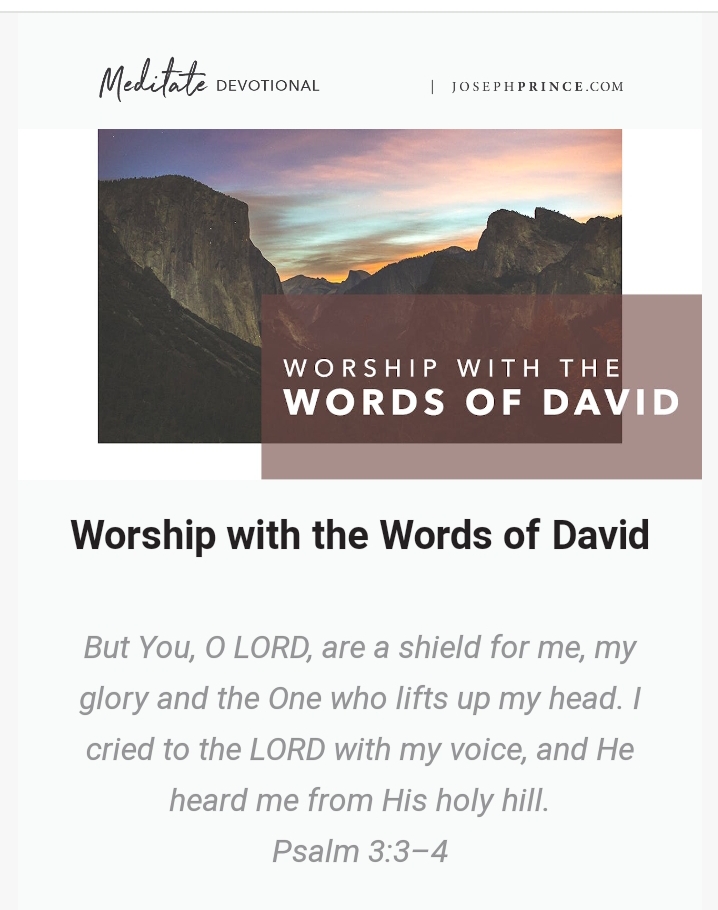Open the JOSEPHPRINCE.COM link
This screenshot has width=718, height=910.
[537, 87]
